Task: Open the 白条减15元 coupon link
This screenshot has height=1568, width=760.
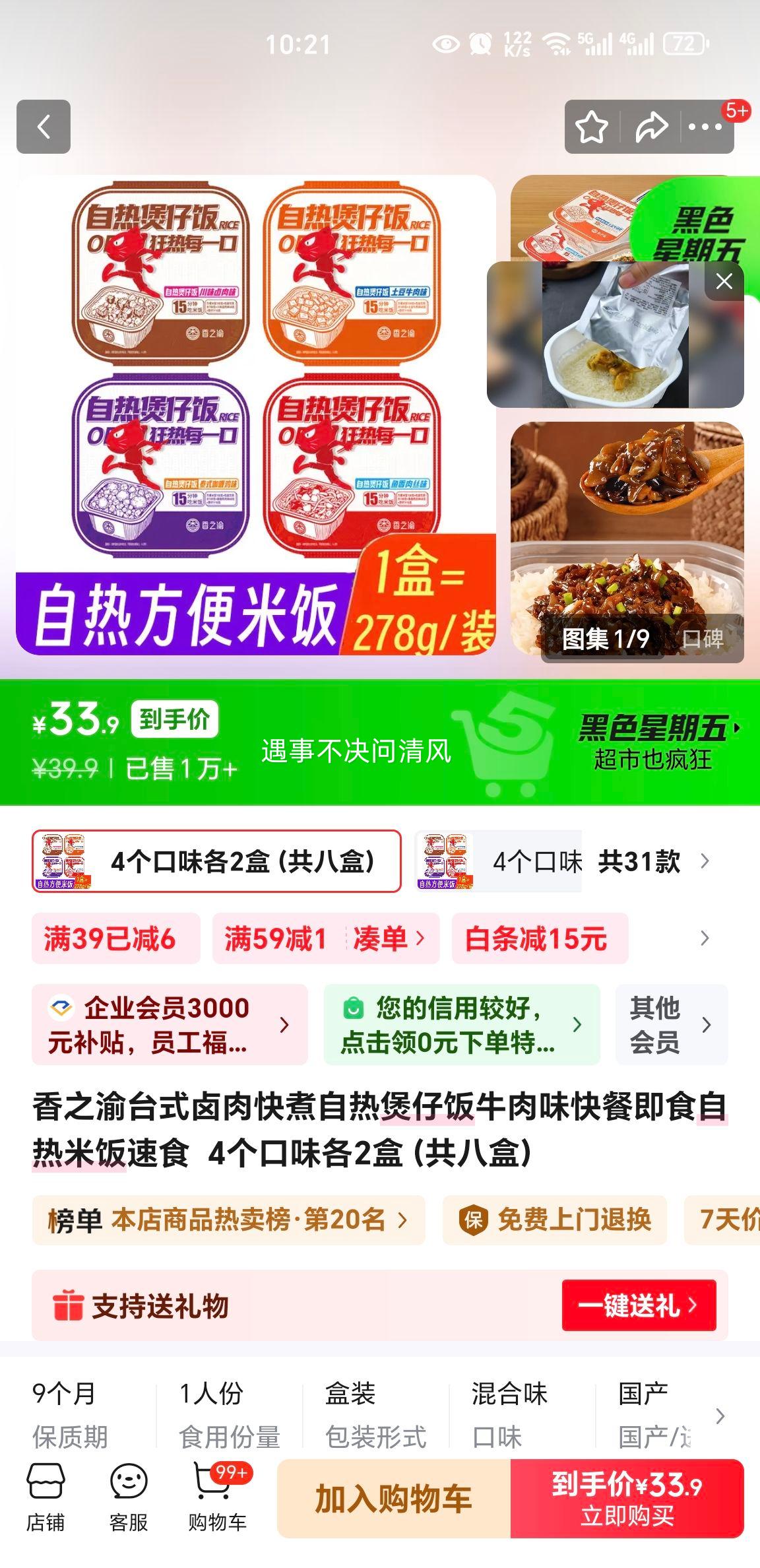Action: [538, 938]
